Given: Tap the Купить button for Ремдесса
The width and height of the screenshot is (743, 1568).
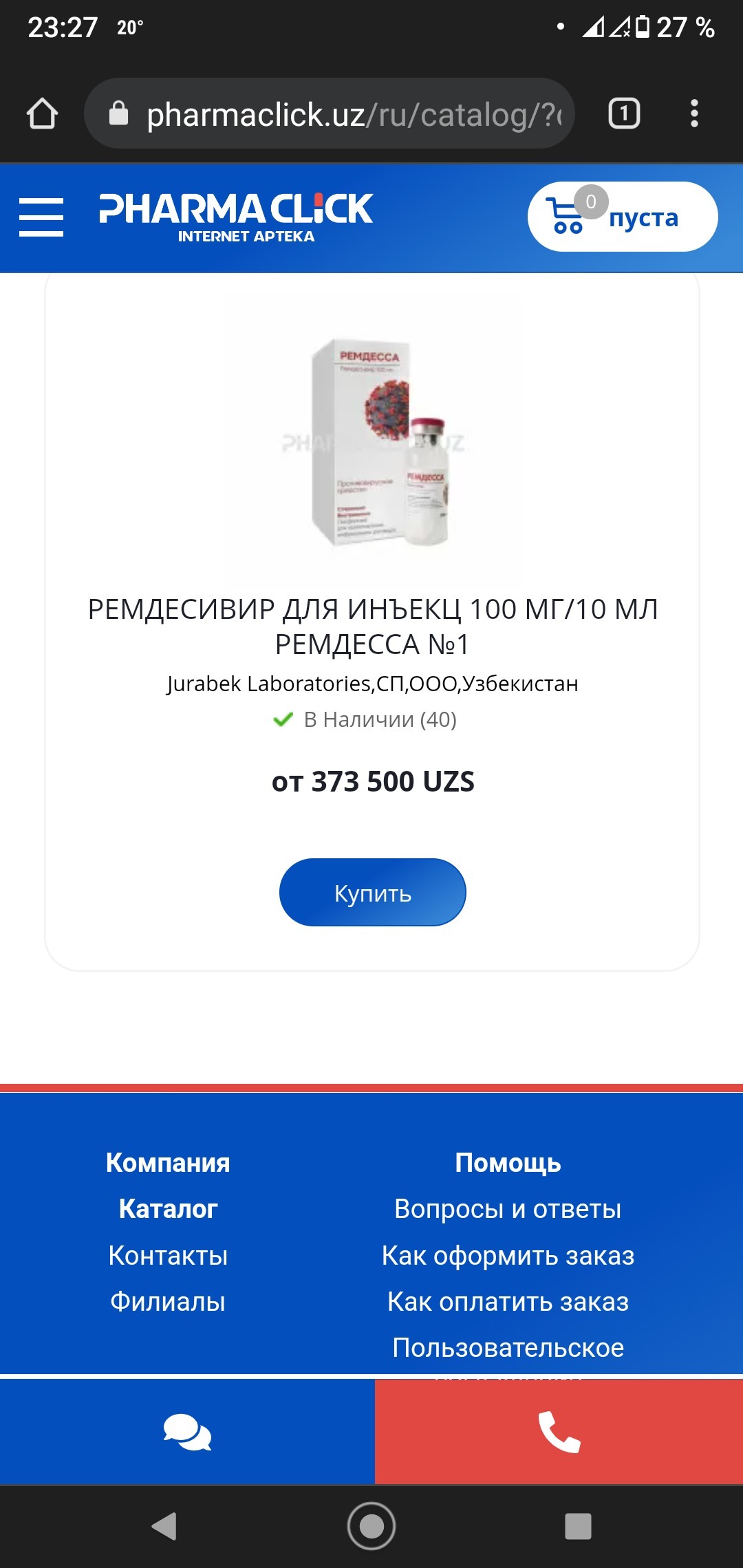Looking at the screenshot, I should (x=372, y=893).
